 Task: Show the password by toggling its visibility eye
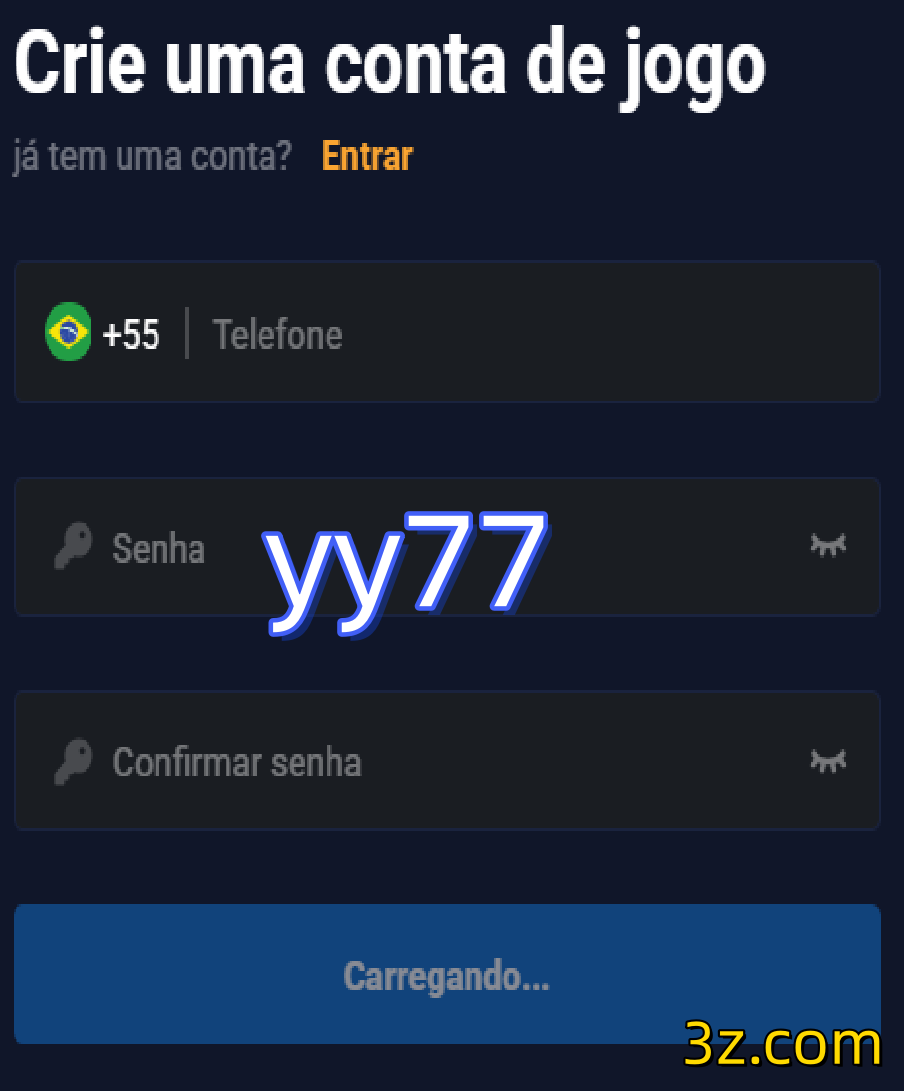pyautogui.click(x=827, y=547)
